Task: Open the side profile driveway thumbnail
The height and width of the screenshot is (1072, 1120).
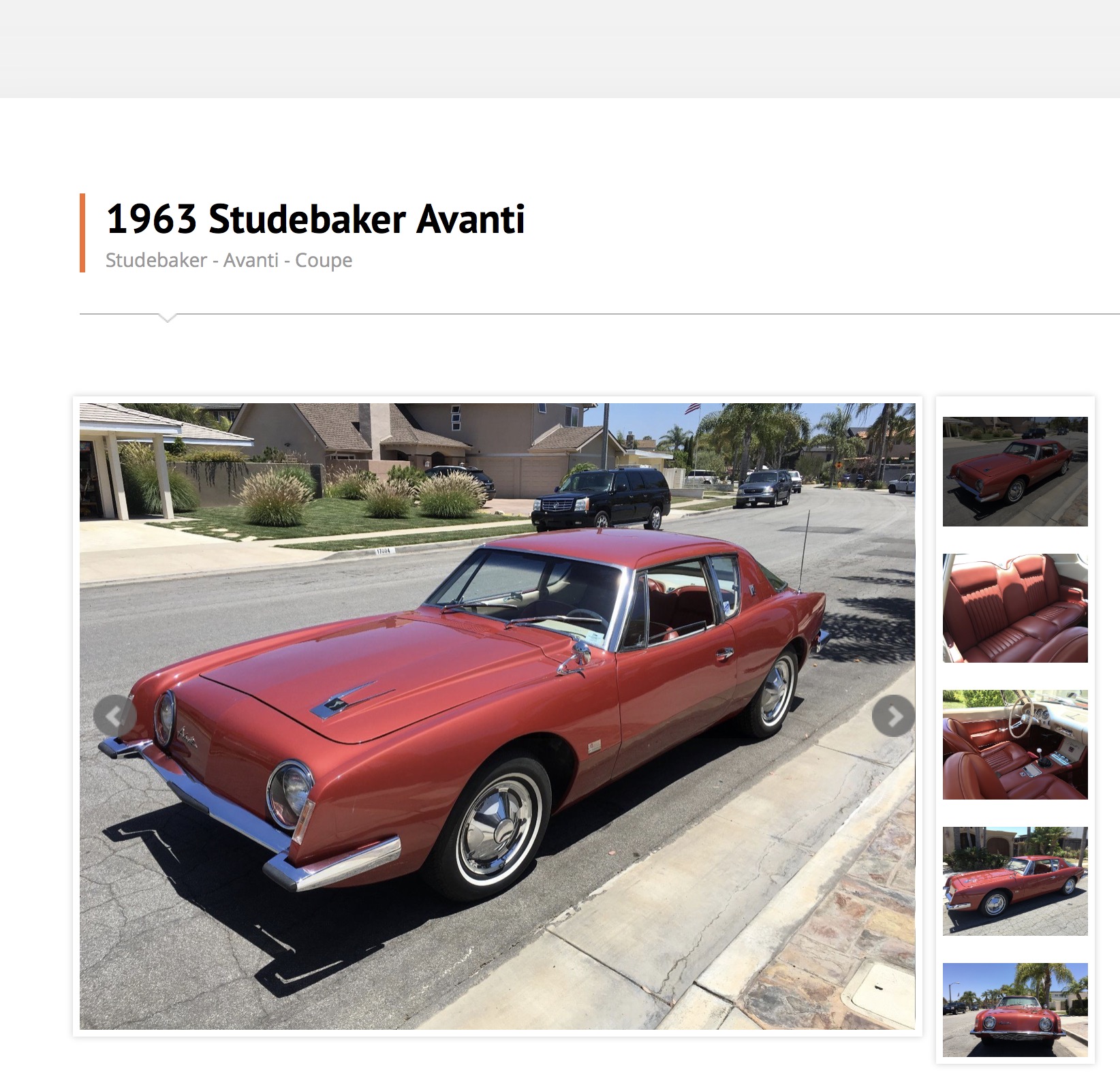Action: [1014, 881]
